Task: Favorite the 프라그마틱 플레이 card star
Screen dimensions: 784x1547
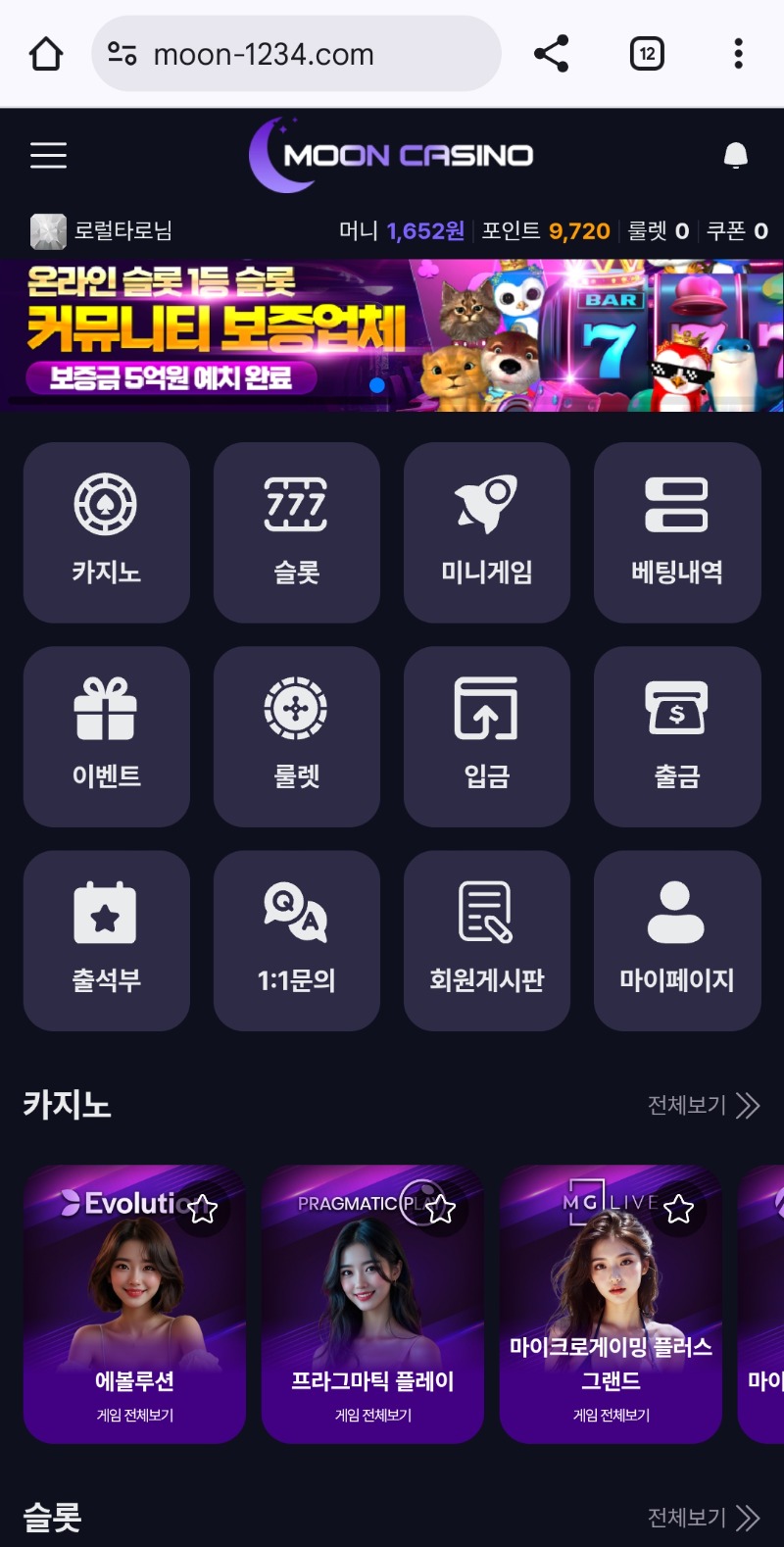Action: tap(440, 1209)
